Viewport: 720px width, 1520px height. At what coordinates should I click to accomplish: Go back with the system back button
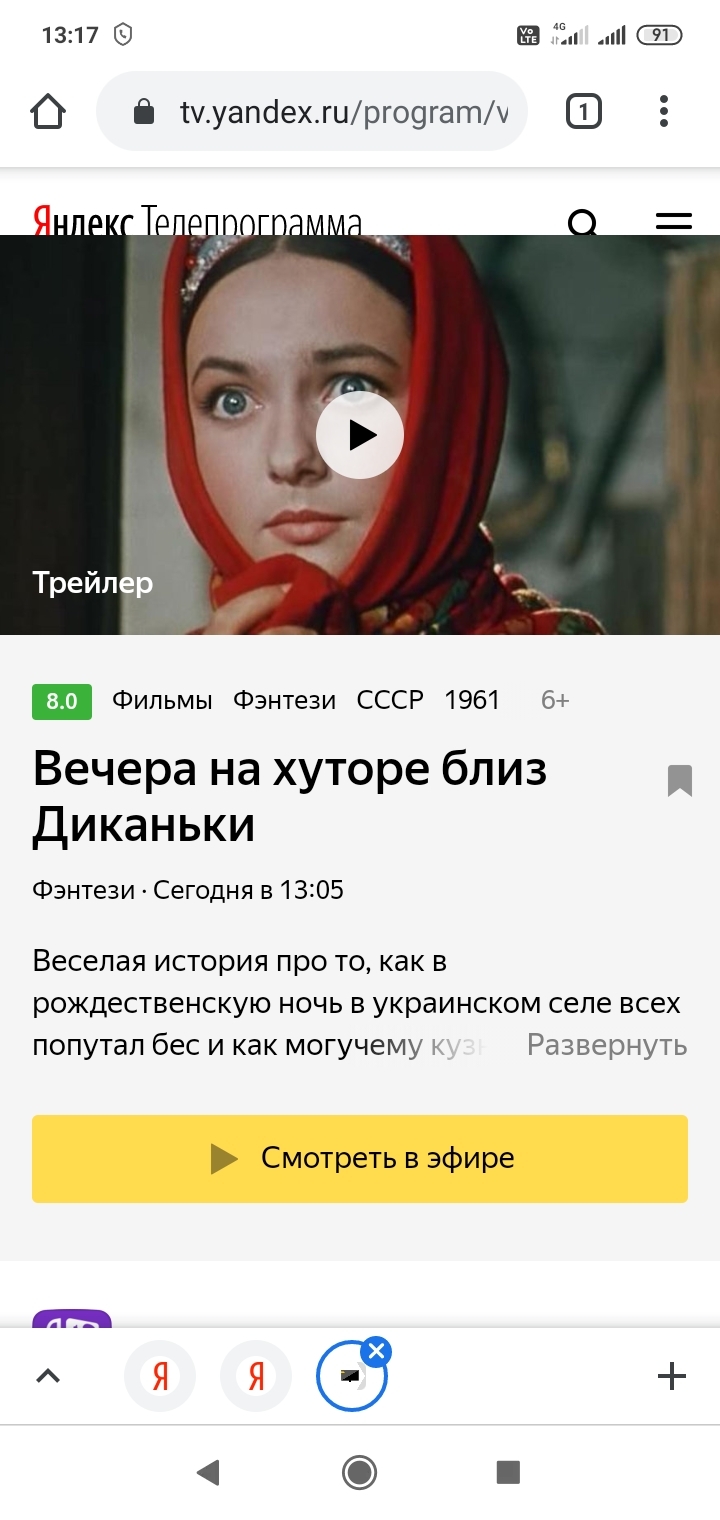(208, 1471)
